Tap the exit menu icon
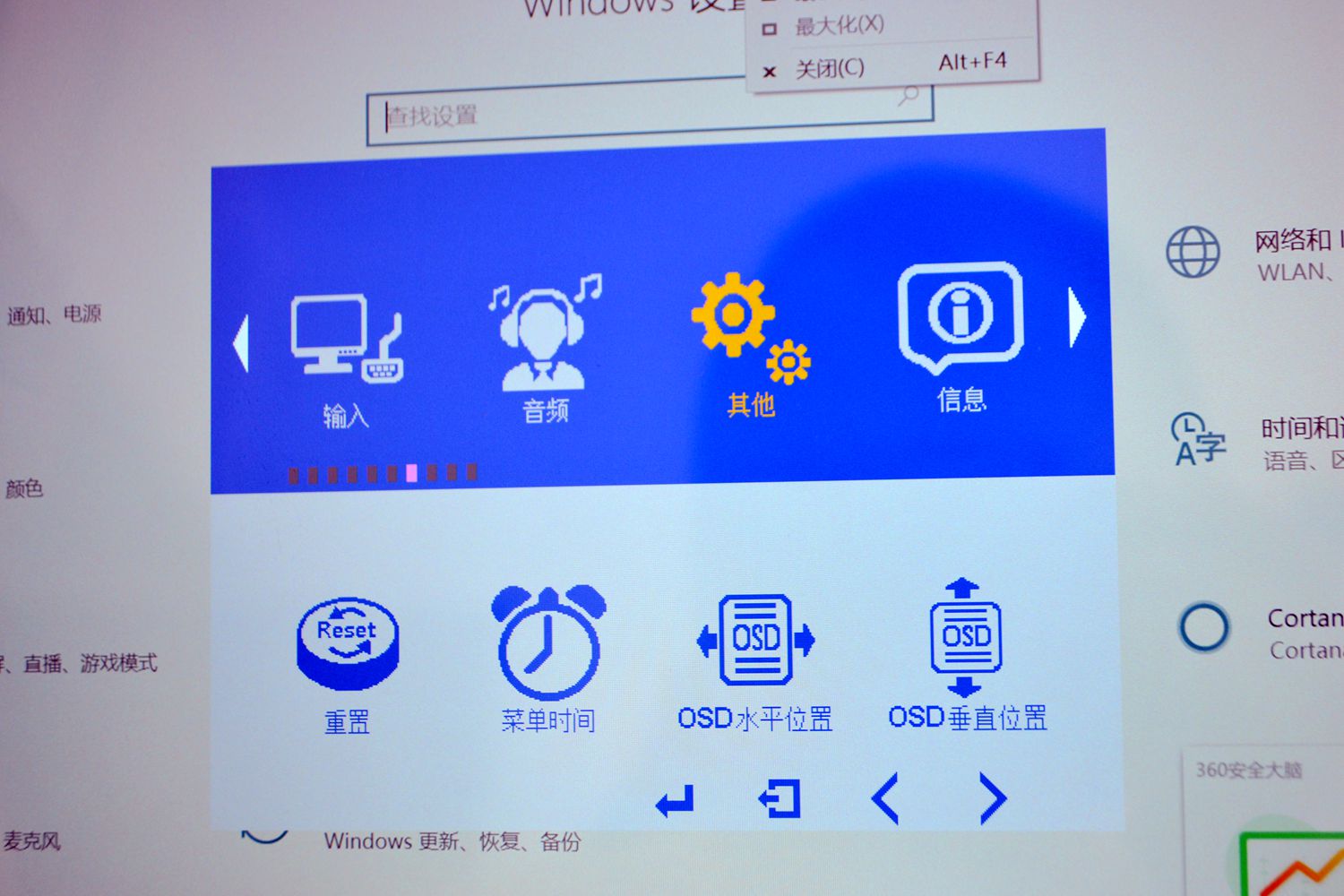The image size is (1344, 896). point(779,798)
